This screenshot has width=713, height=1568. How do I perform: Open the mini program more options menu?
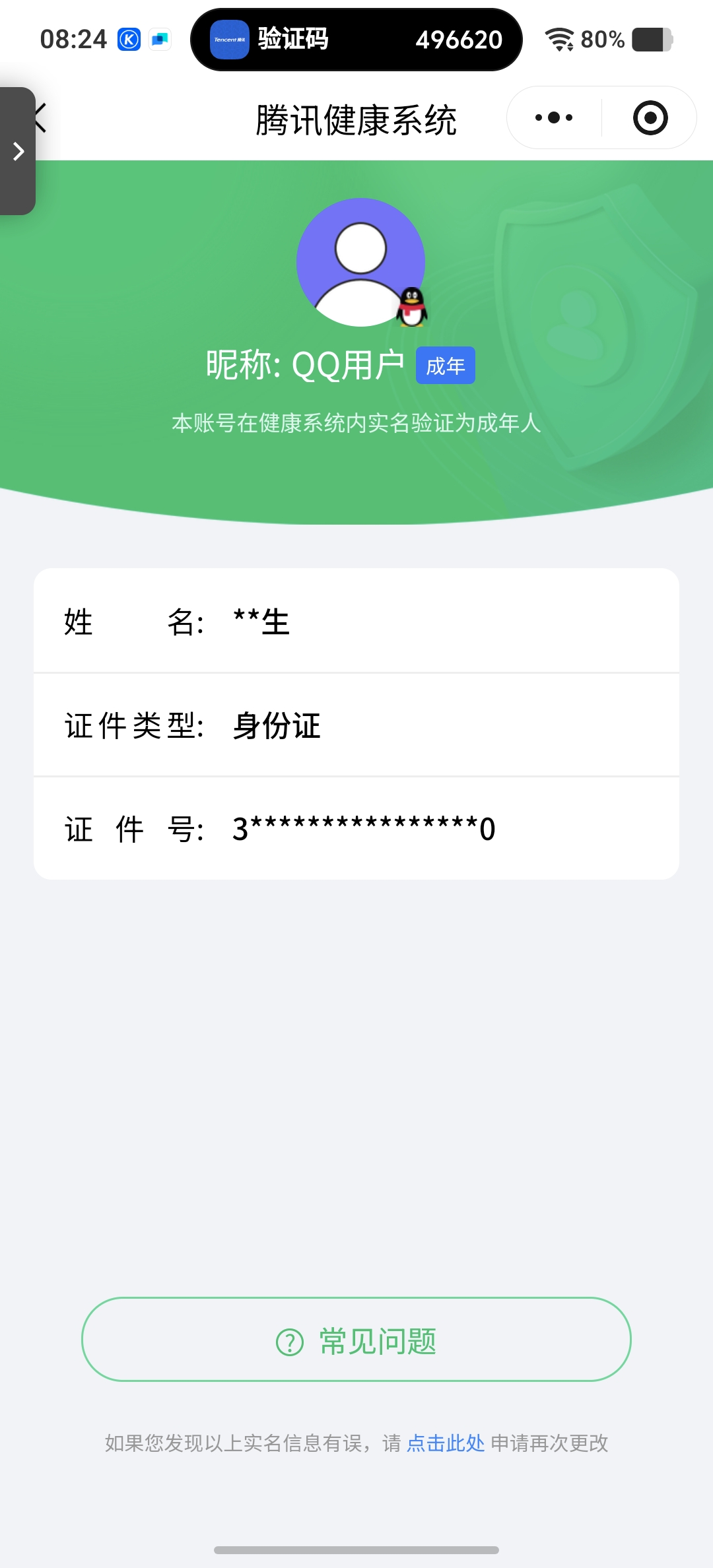pyautogui.click(x=554, y=118)
